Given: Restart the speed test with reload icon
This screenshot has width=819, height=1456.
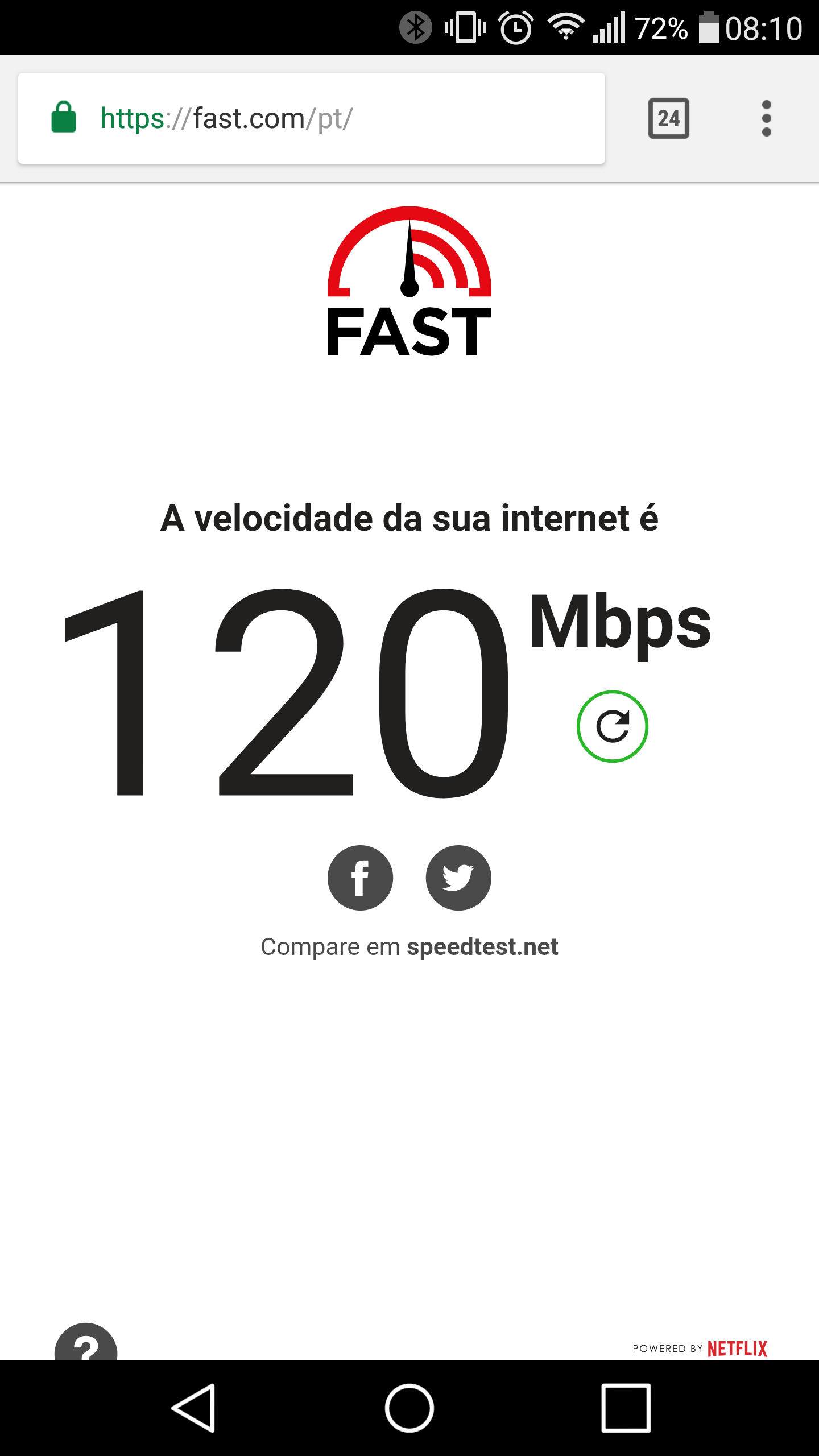Looking at the screenshot, I should [x=613, y=726].
